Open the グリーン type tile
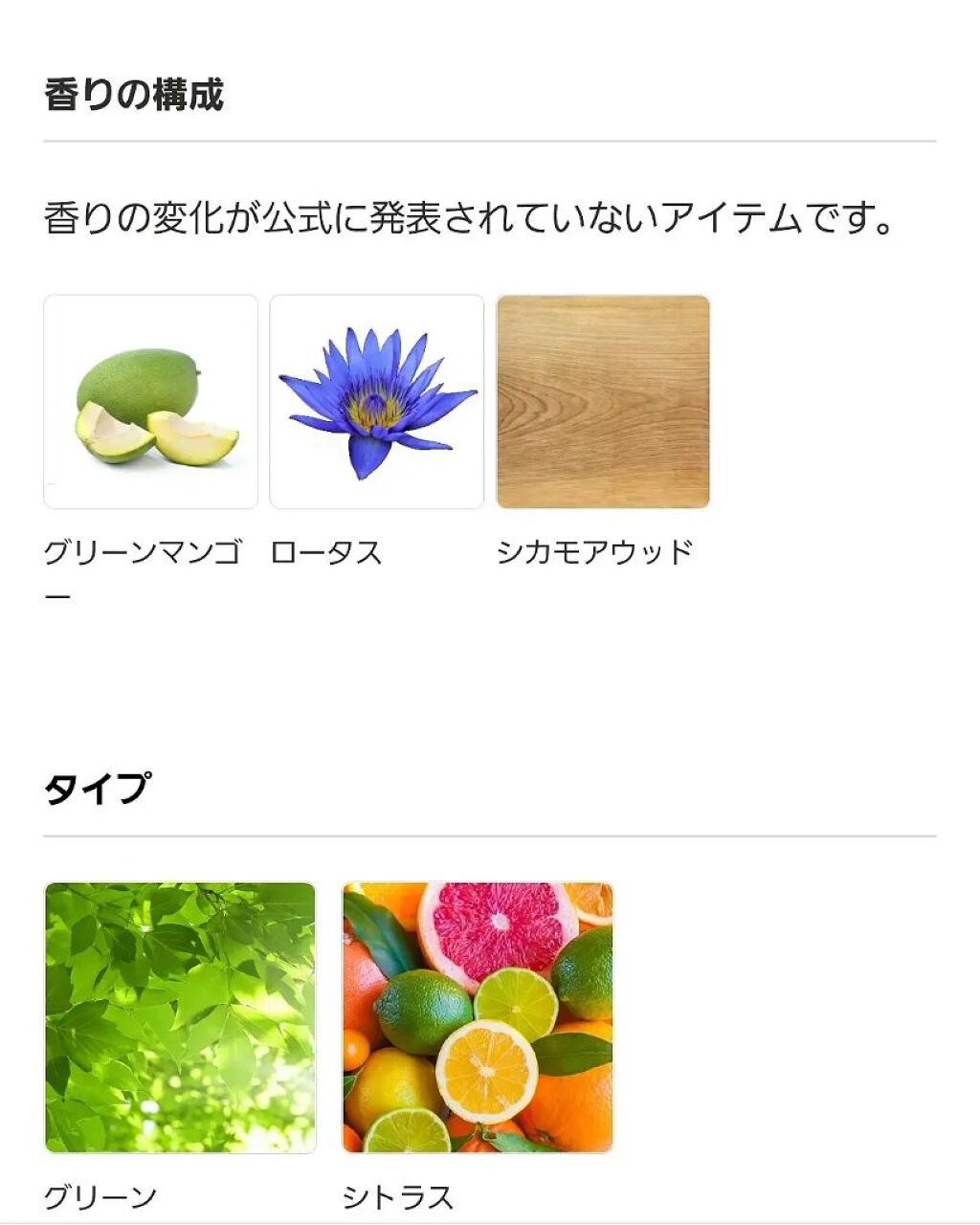980x1225 pixels. [x=180, y=1017]
